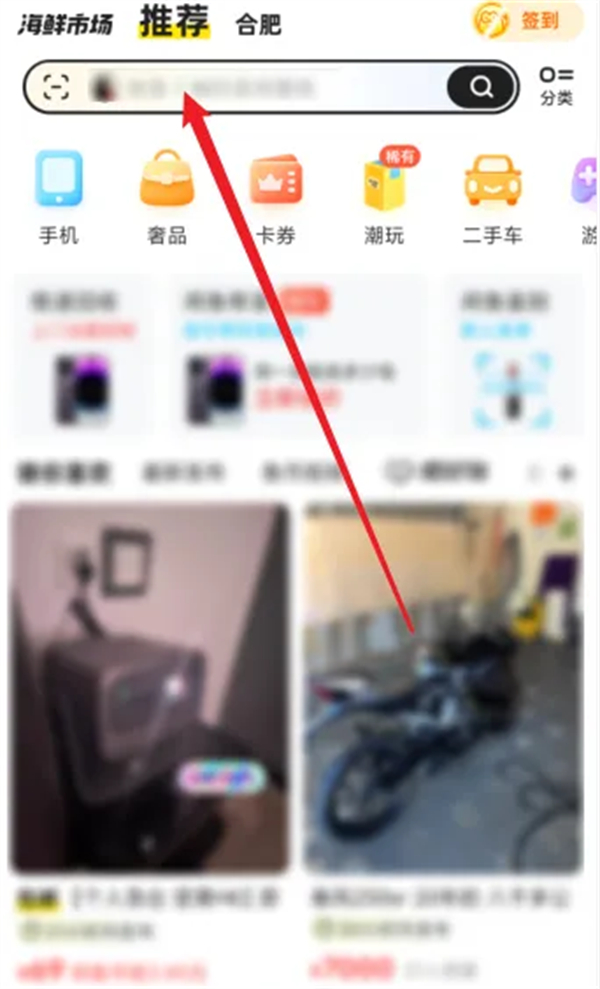600x989 pixels.
Task: Tap the 签到 check-in button
Action: (526, 23)
